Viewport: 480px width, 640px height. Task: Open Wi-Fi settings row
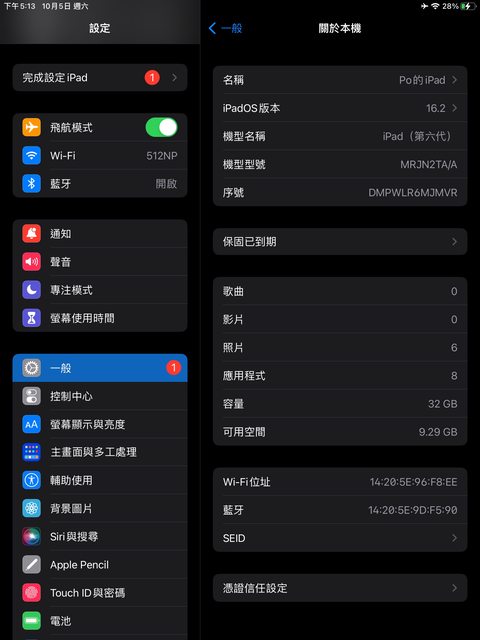coord(100,156)
